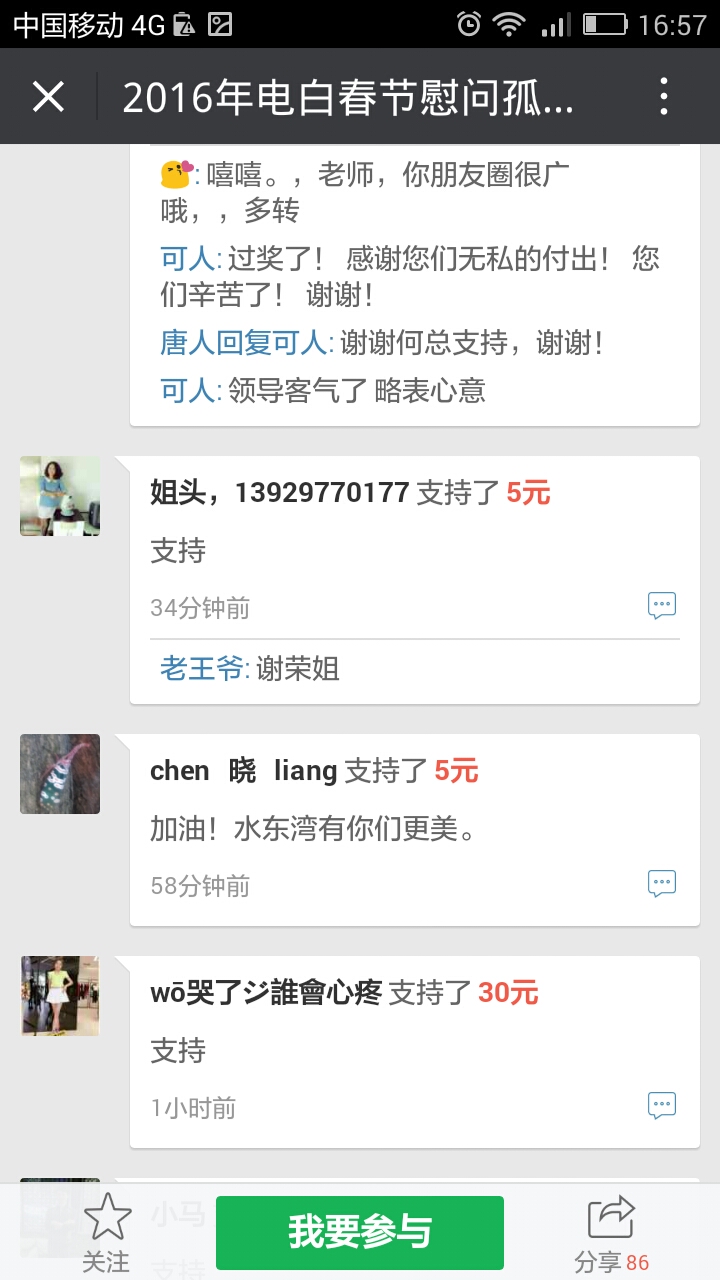This screenshot has width=720, height=1280.
Task: Open the avatar of wō哭了ジ誰會心疼
Action: click(60, 995)
